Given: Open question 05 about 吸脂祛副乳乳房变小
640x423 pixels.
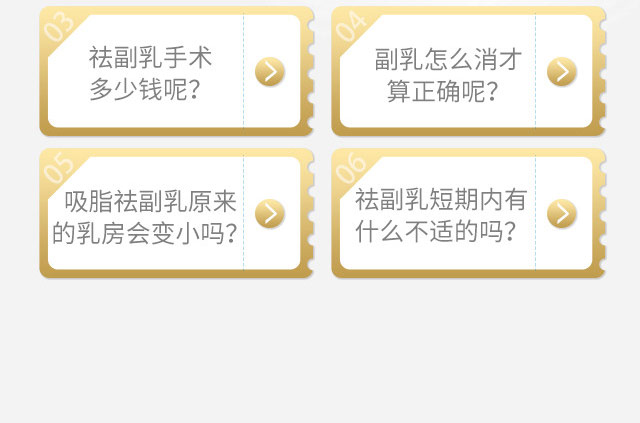Looking at the screenshot, I should coord(270,214).
